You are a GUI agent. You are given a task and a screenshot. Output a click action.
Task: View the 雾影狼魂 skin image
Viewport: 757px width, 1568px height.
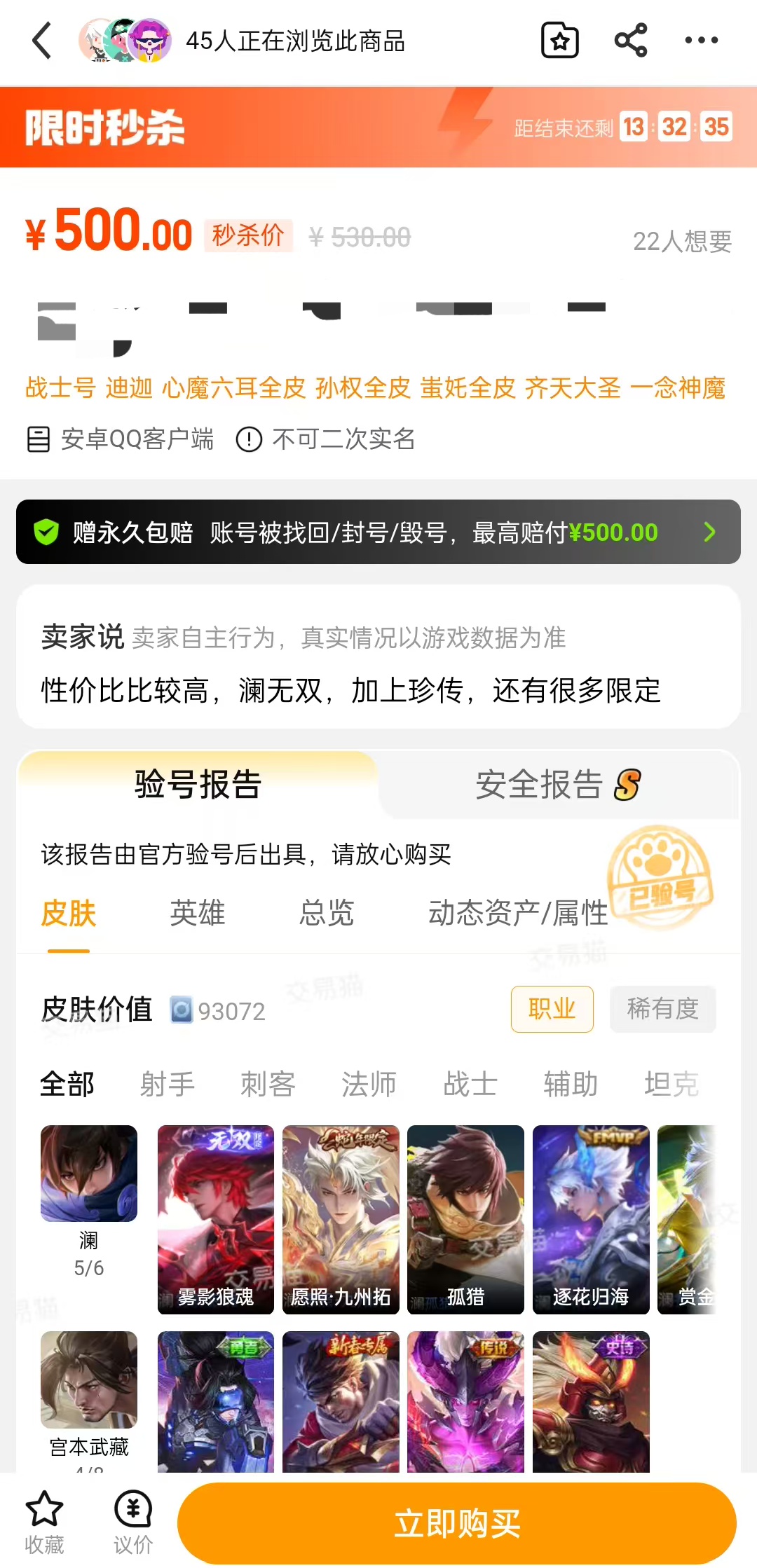click(216, 1219)
